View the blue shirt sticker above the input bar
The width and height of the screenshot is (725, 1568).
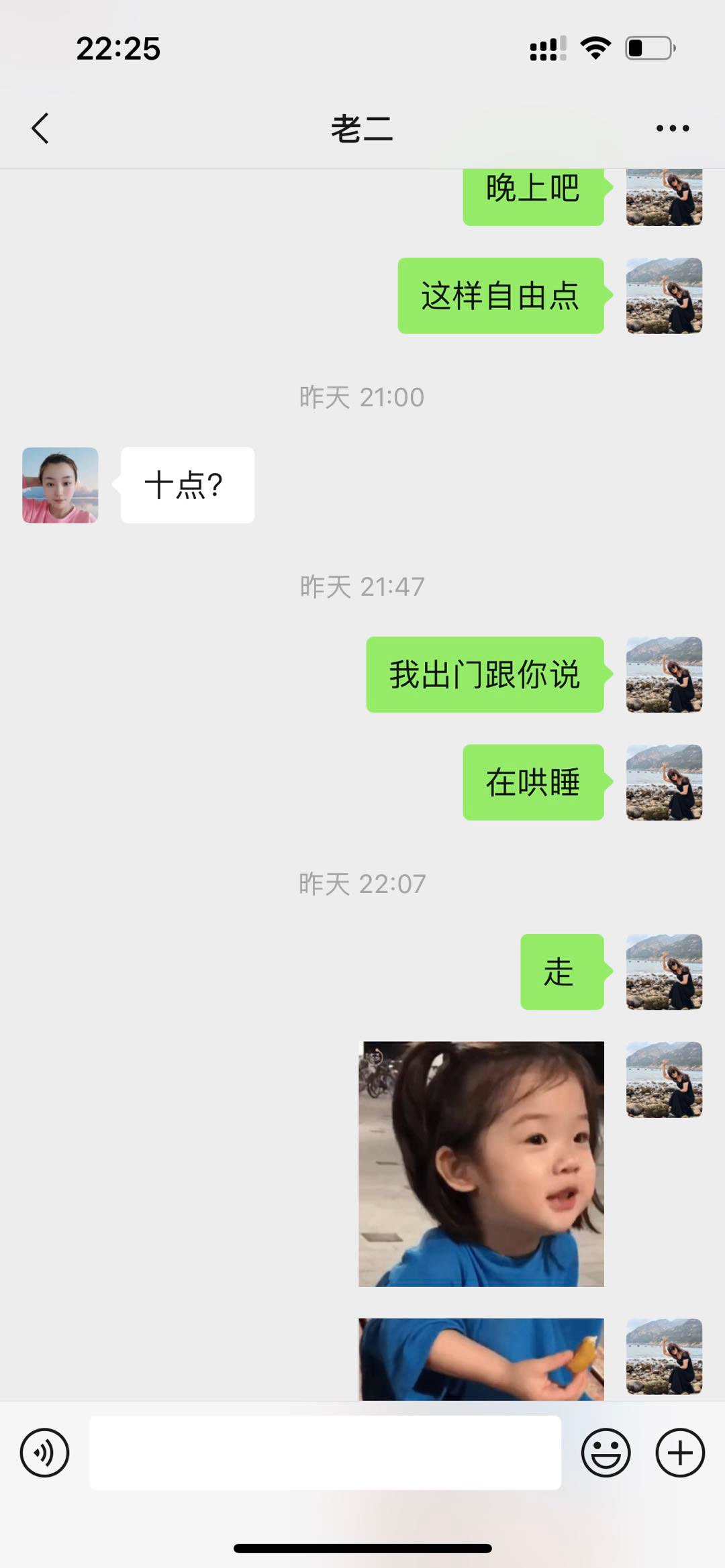click(x=481, y=1359)
